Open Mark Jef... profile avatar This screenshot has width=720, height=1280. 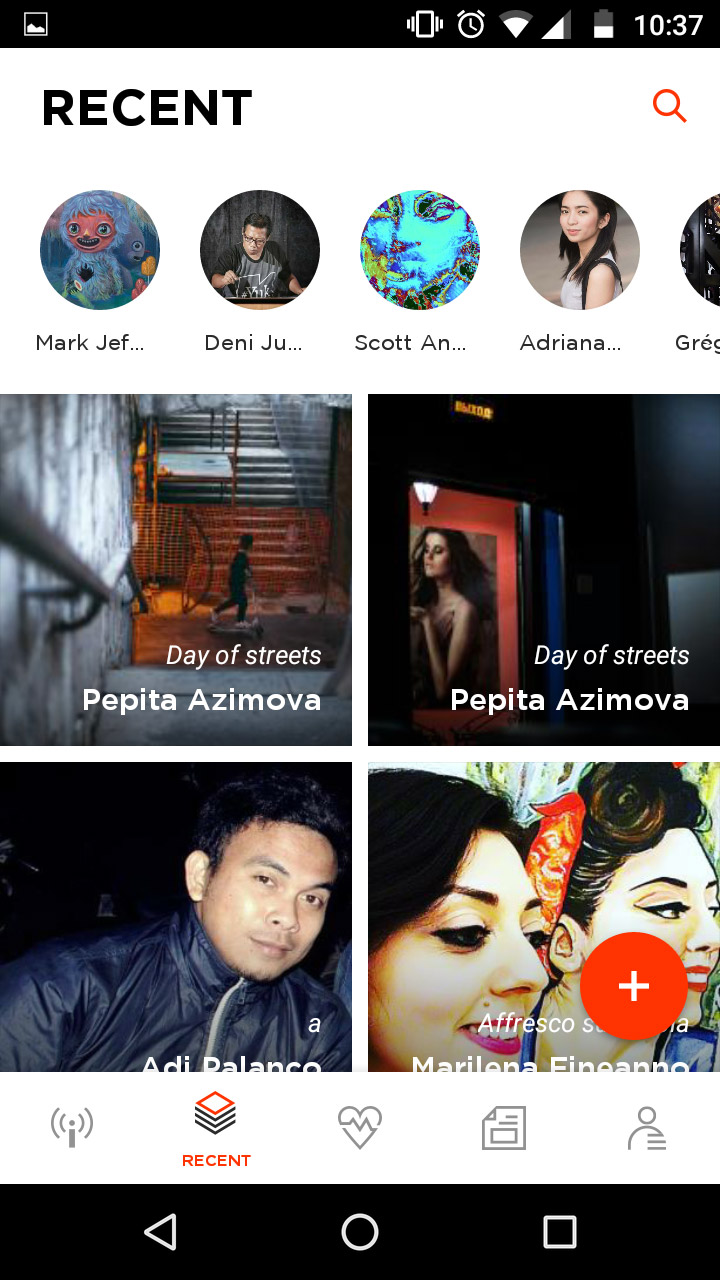(100, 250)
